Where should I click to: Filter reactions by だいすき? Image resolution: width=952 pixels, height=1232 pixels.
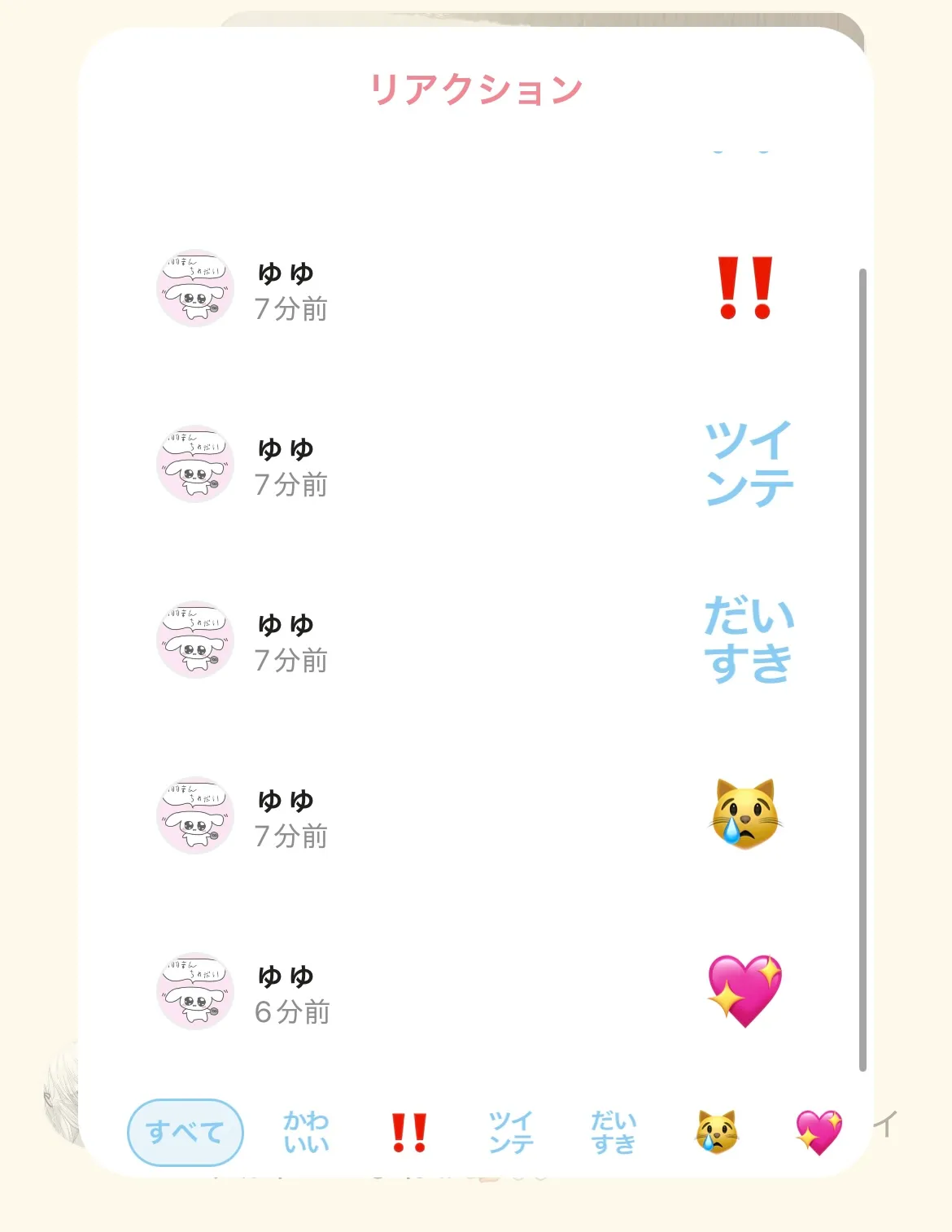[614, 1132]
